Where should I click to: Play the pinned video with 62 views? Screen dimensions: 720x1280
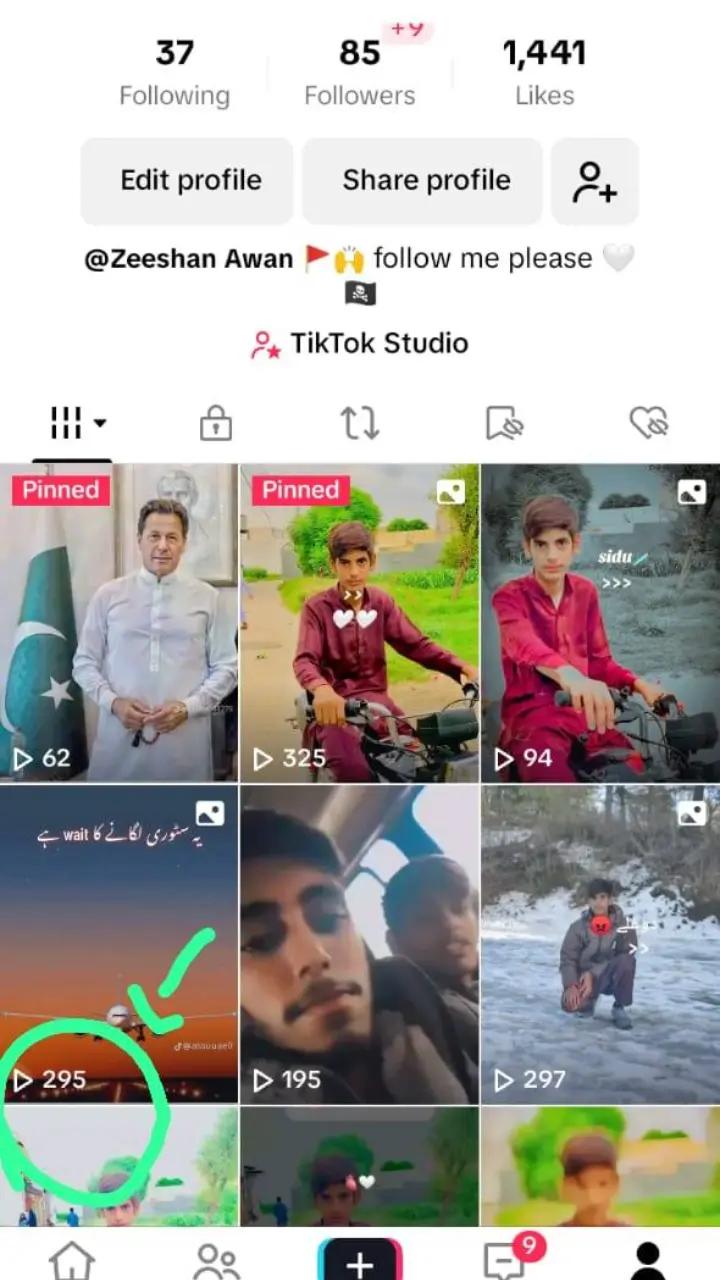(x=119, y=622)
